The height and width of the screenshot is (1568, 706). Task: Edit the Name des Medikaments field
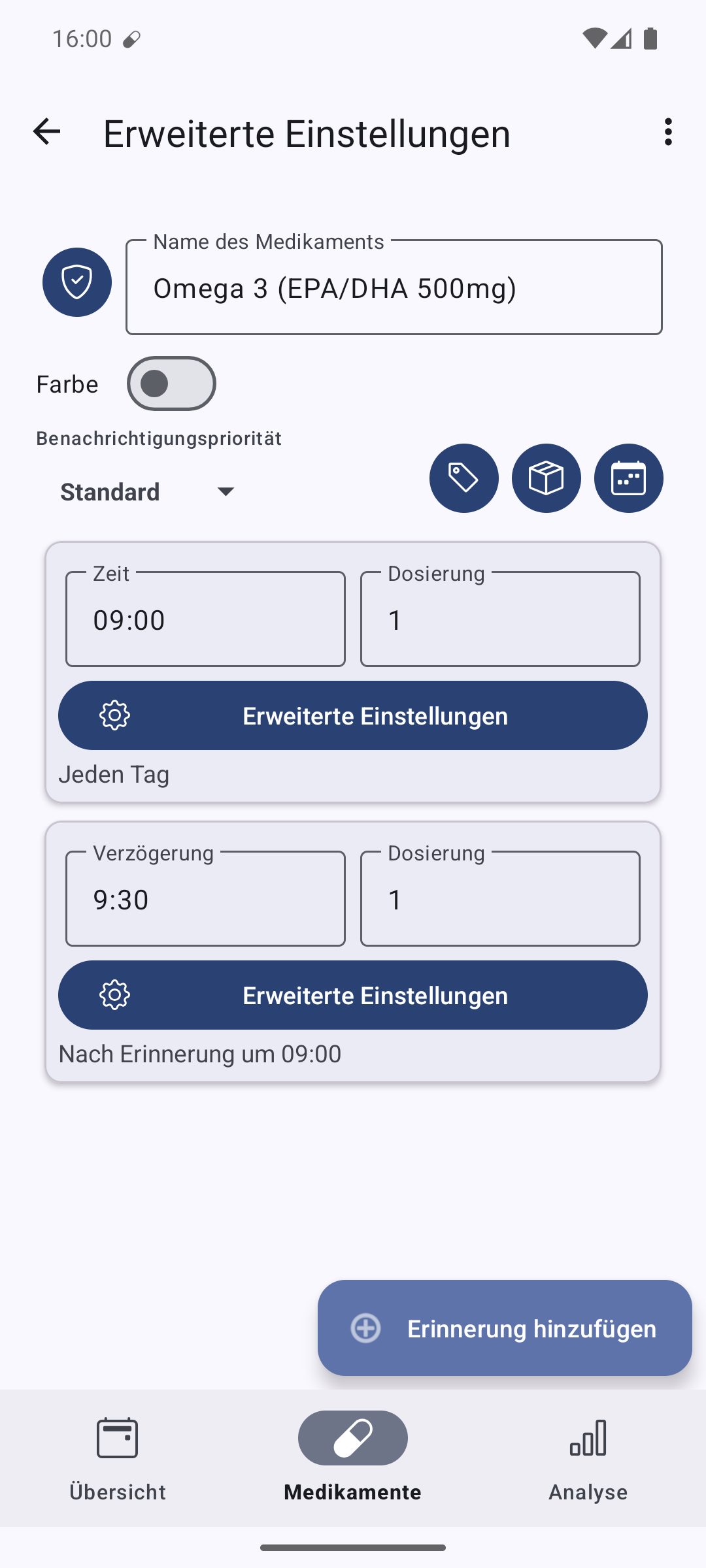394,287
